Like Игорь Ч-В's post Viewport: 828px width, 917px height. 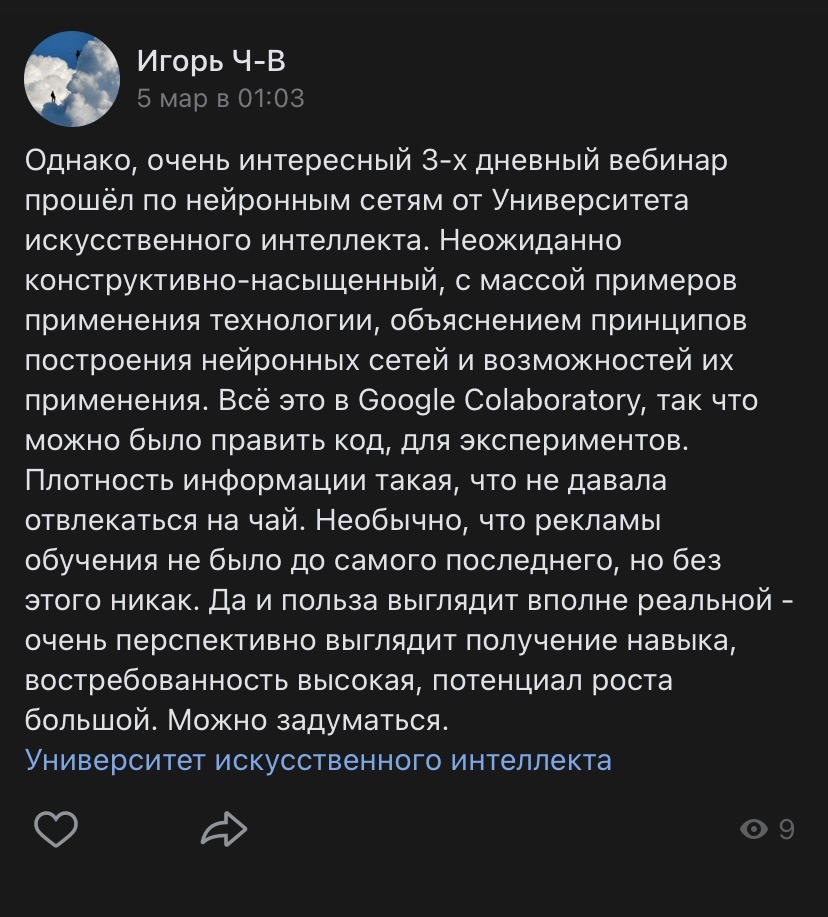[57, 828]
